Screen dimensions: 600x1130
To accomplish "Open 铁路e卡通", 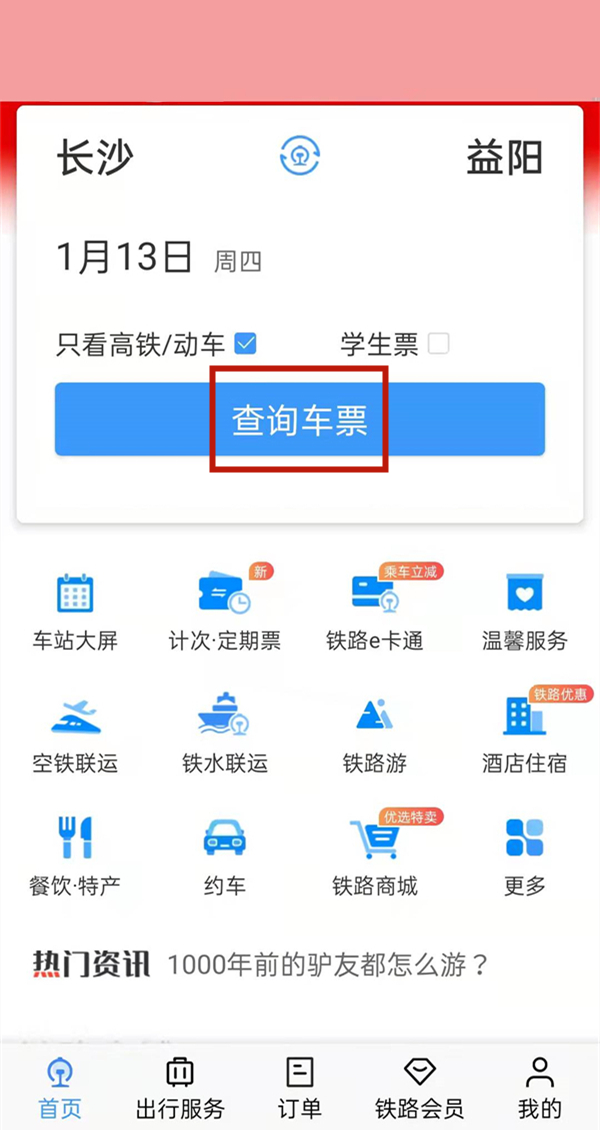I will 375,611.
